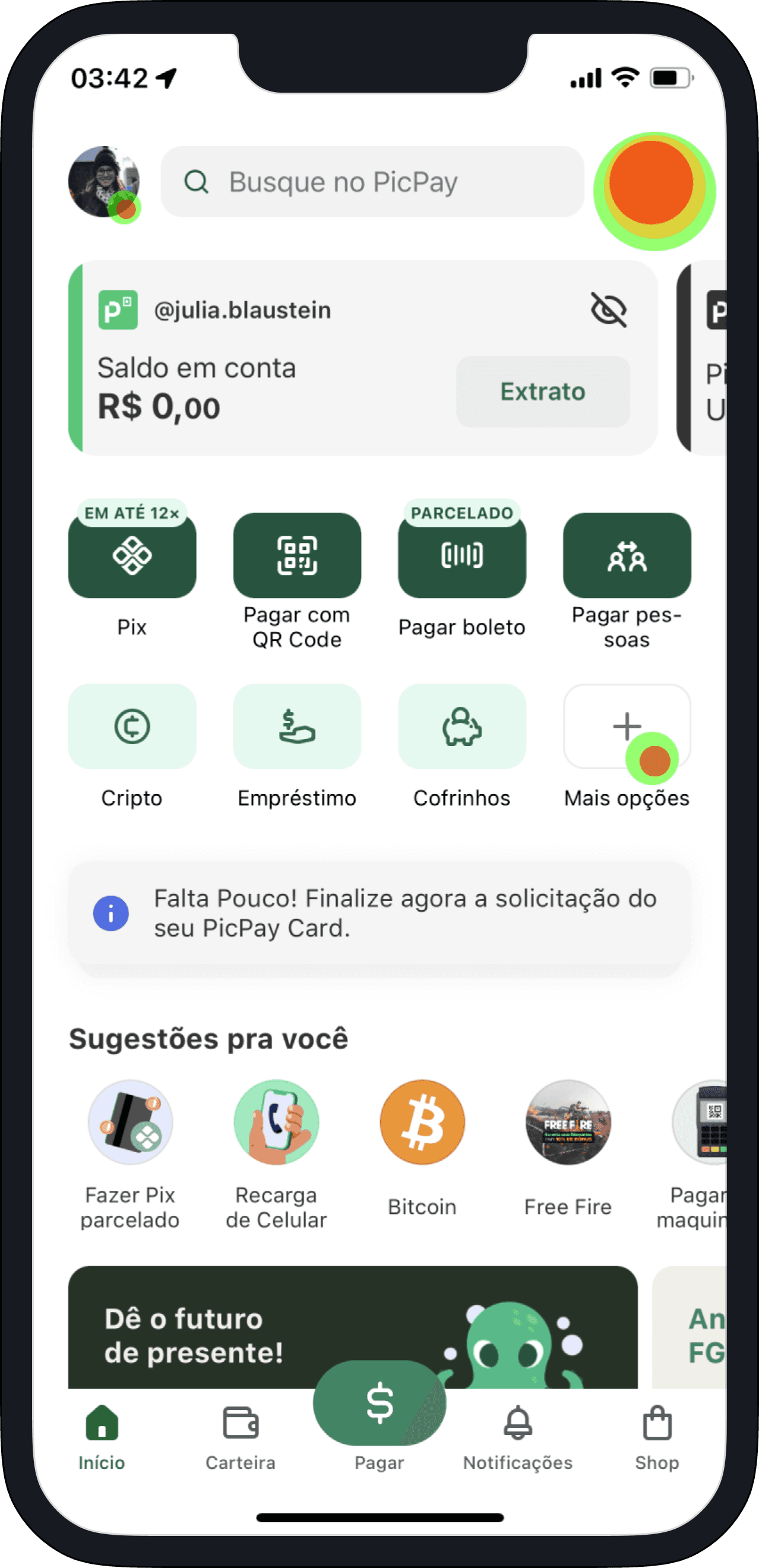Open Pix

(x=132, y=555)
